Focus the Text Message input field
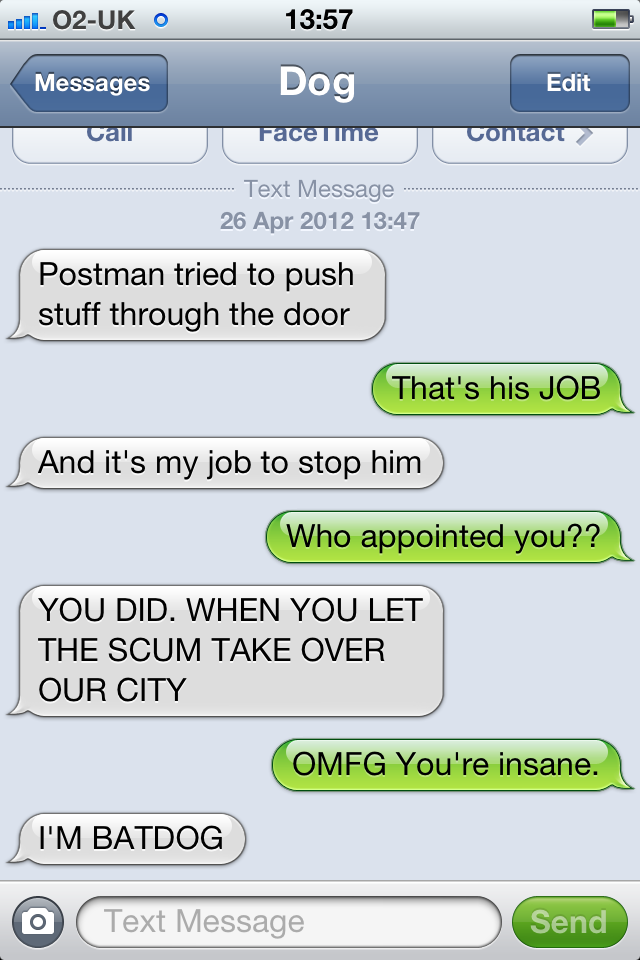The height and width of the screenshot is (960, 640). (288, 921)
